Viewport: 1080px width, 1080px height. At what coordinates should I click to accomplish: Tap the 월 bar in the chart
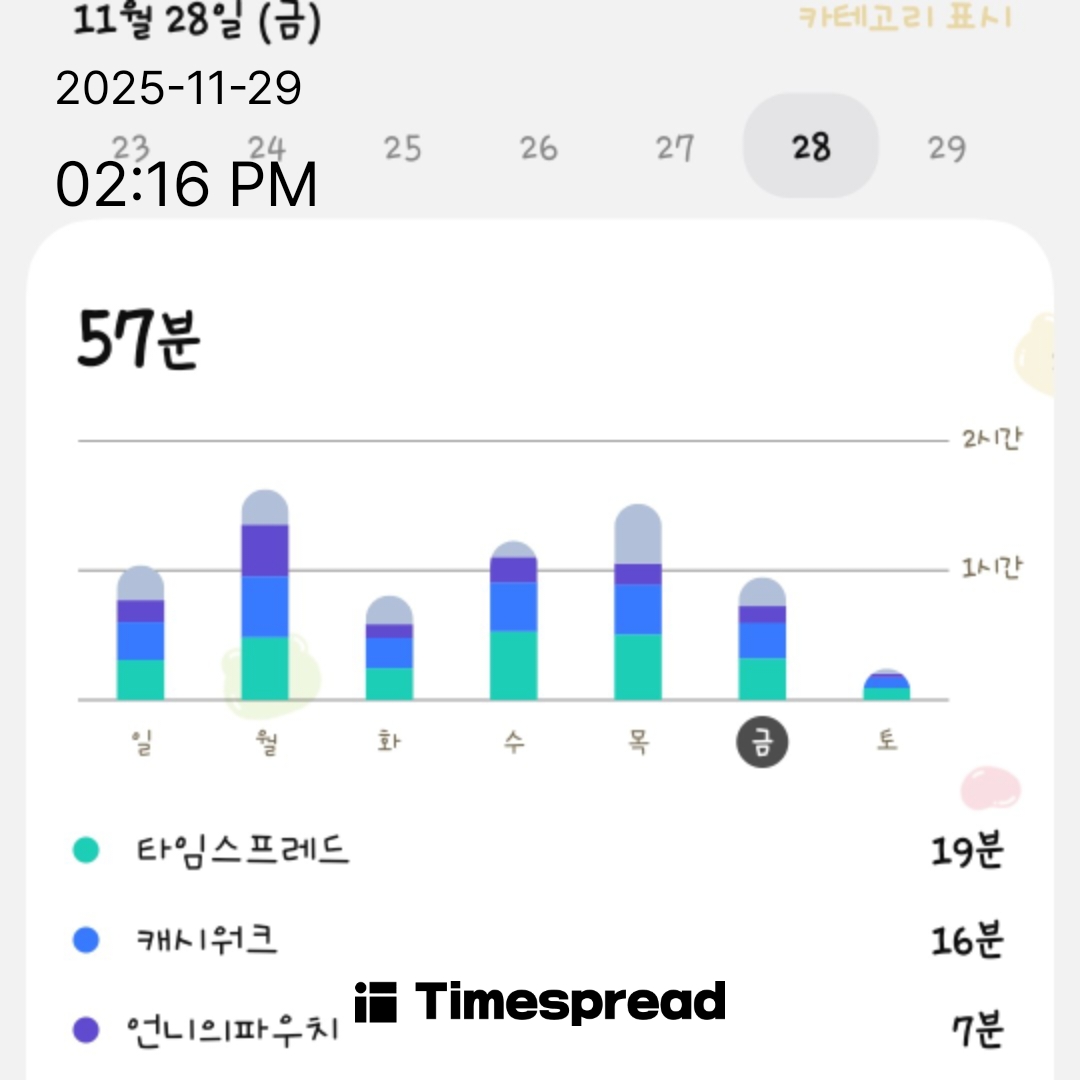pyautogui.click(x=265, y=597)
